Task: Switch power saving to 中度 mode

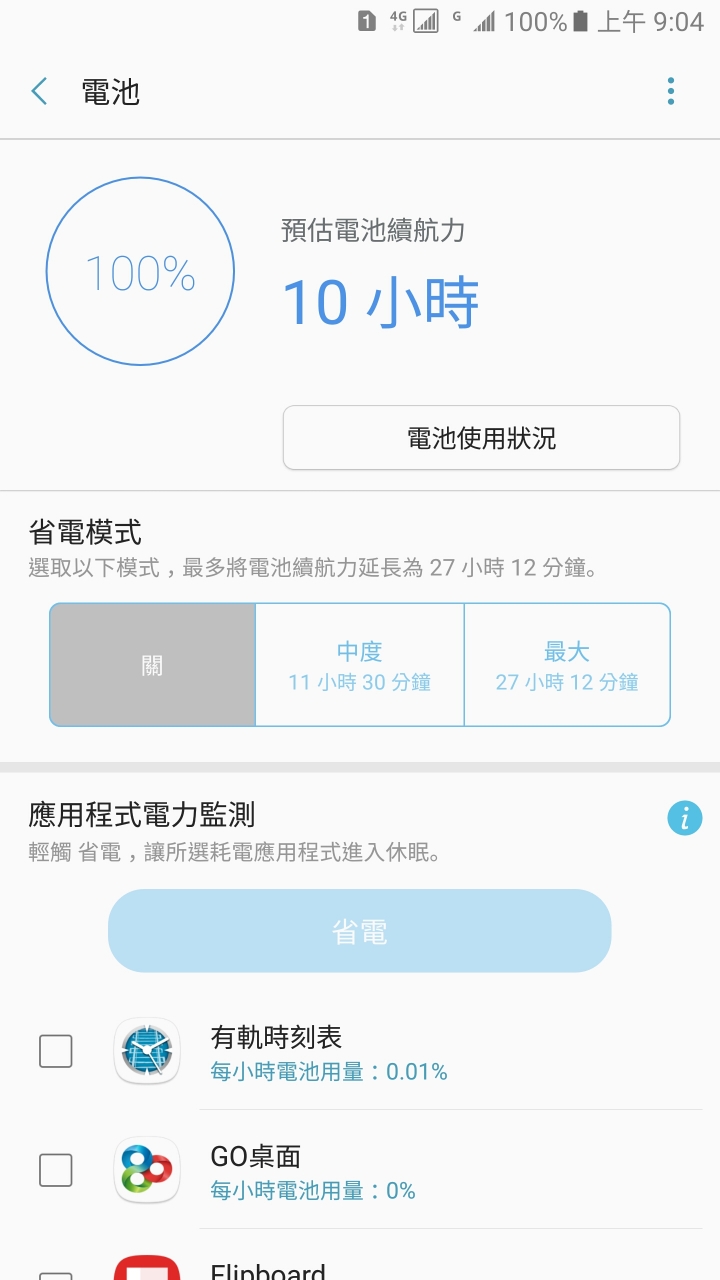Action: coord(359,665)
